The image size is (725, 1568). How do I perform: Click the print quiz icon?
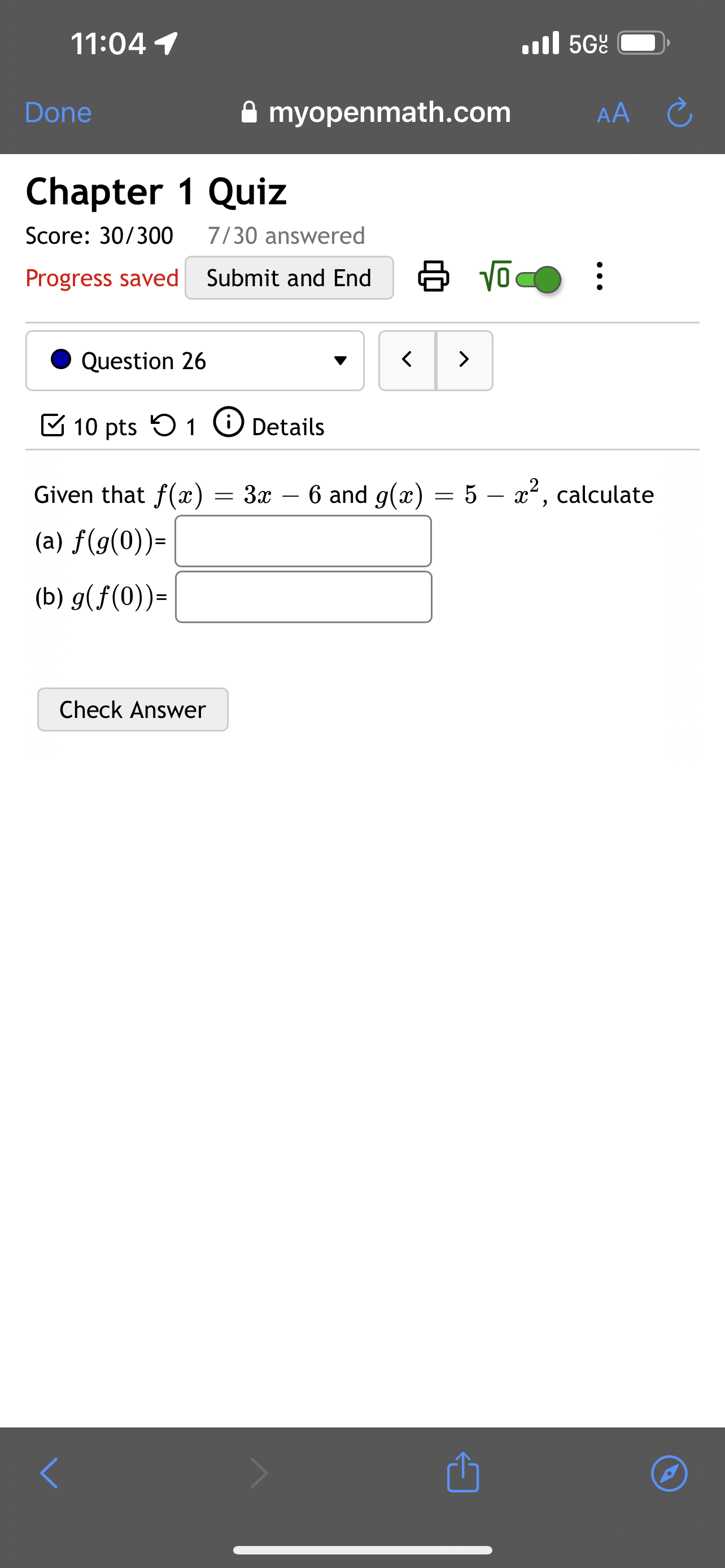434,278
